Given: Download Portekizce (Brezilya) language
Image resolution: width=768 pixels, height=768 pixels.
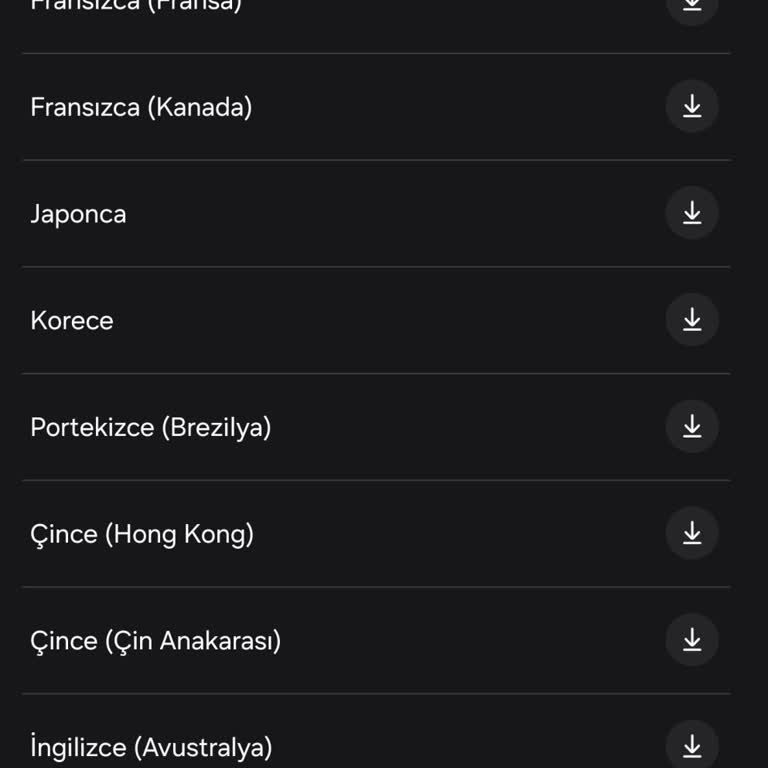Looking at the screenshot, I should pyautogui.click(x=692, y=427).
